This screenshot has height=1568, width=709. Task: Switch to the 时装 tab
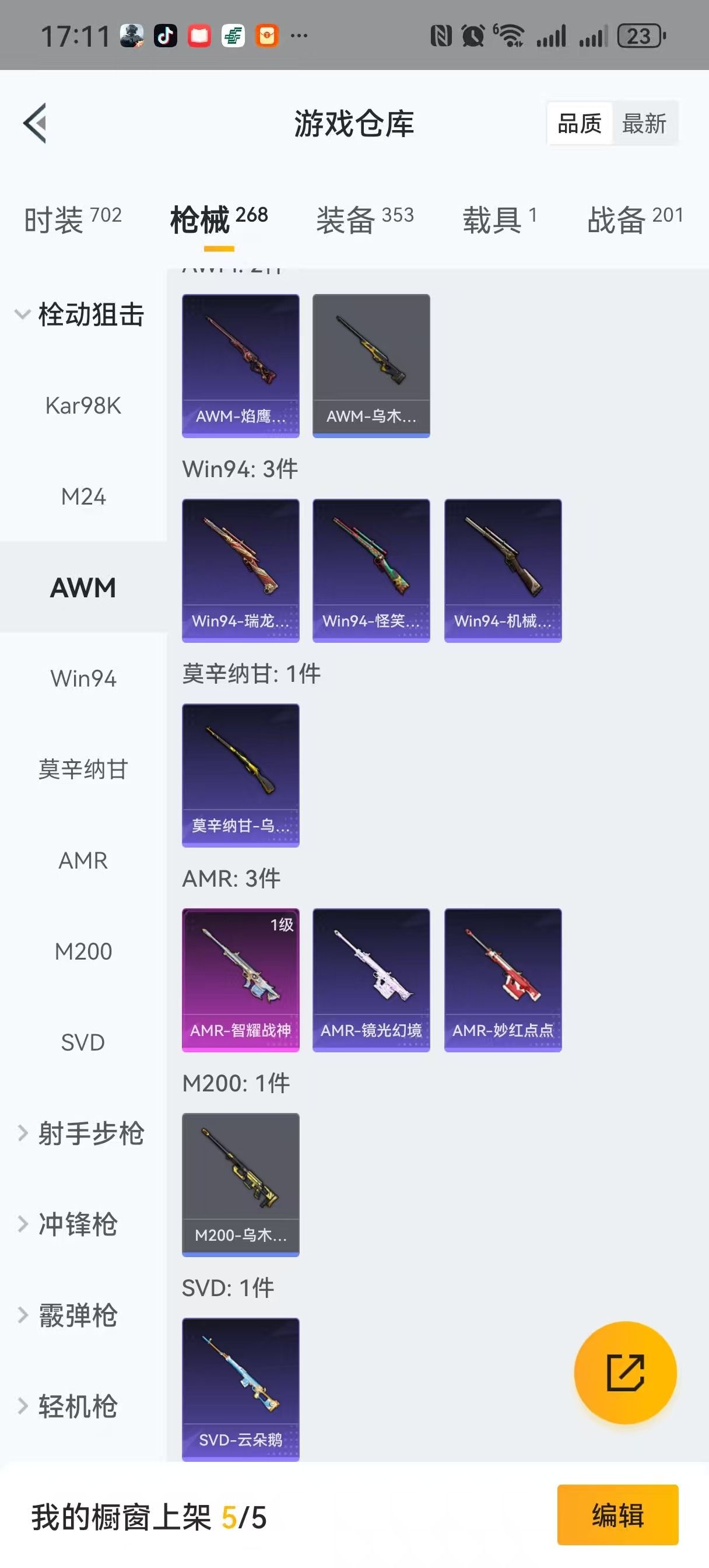pyautogui.click(x=72, y=219)
